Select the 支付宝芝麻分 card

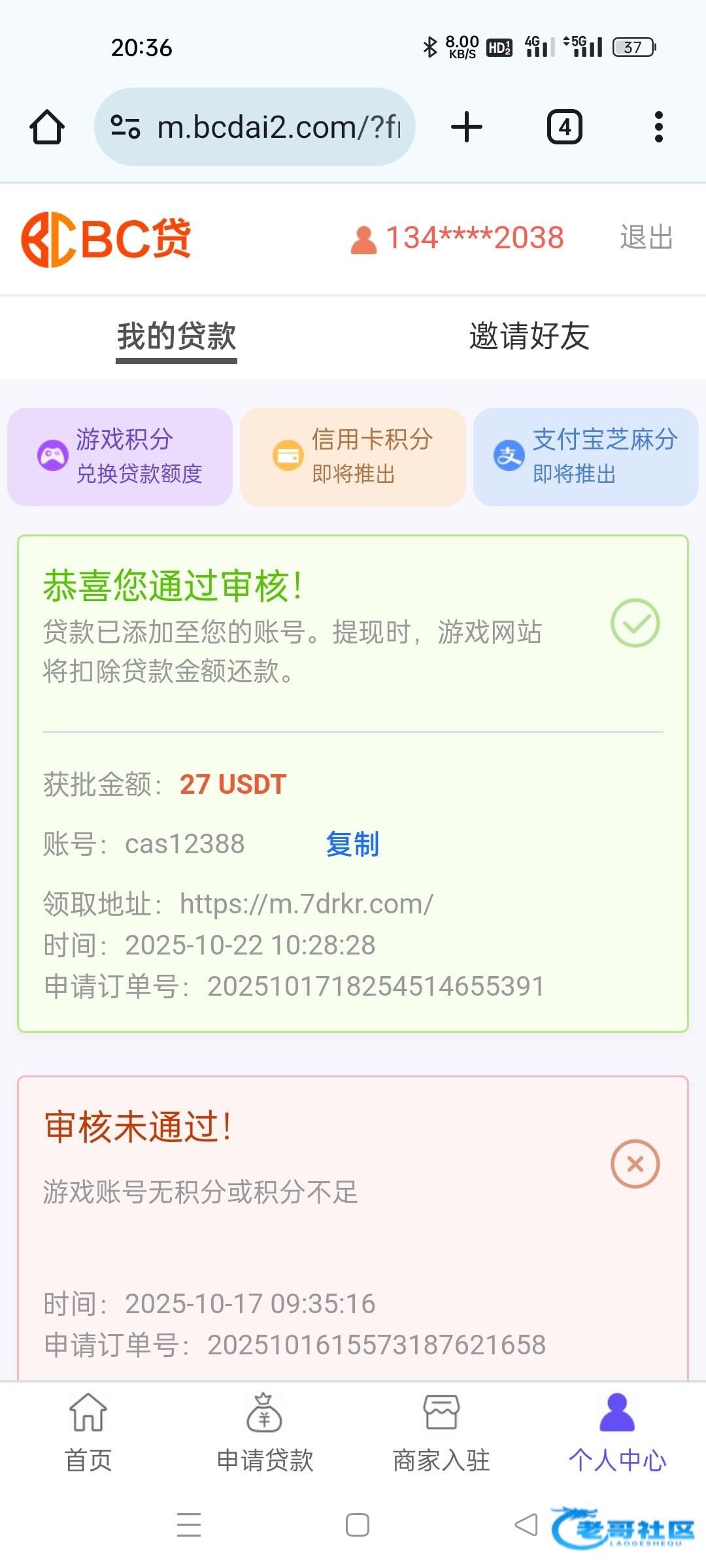click(x=586, y=457)
